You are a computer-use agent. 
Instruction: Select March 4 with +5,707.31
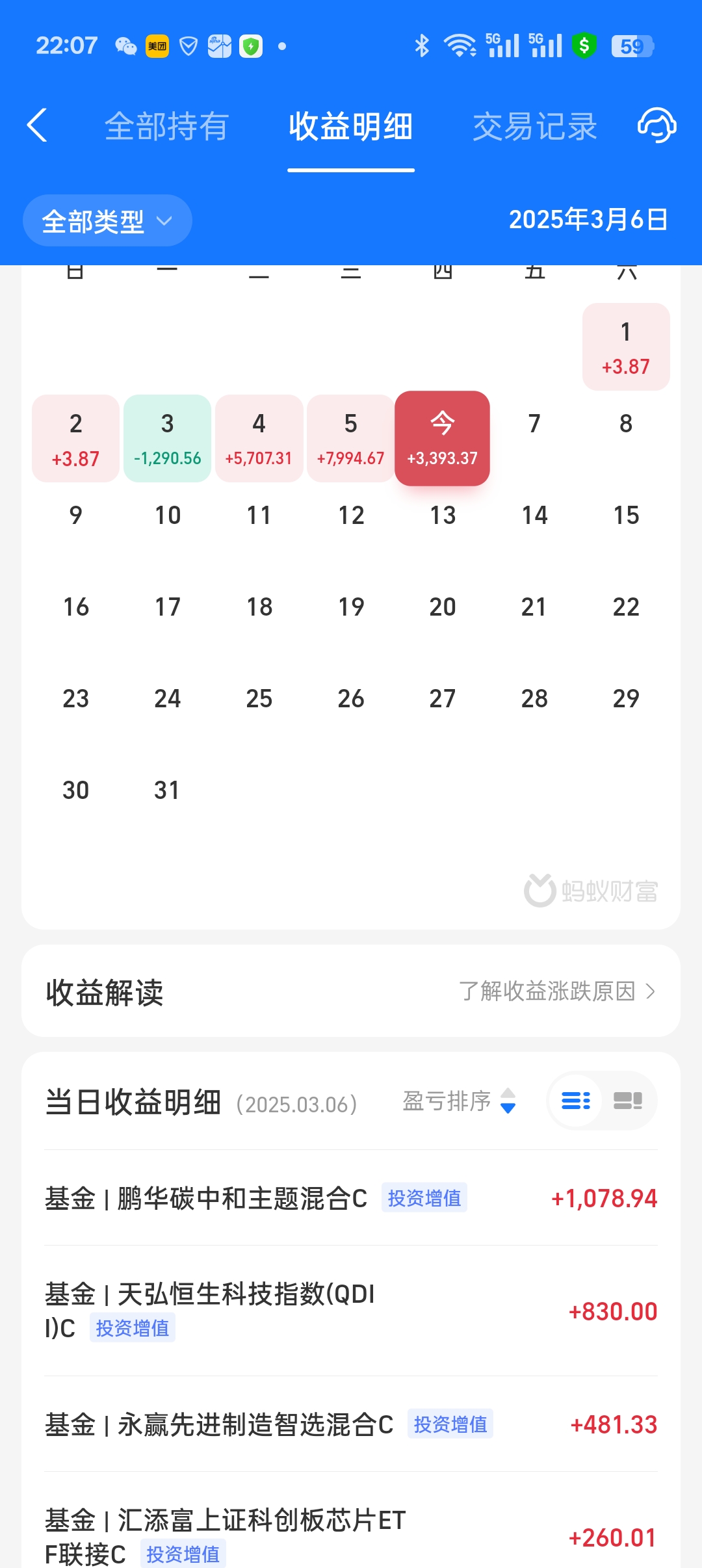(259, 439)
